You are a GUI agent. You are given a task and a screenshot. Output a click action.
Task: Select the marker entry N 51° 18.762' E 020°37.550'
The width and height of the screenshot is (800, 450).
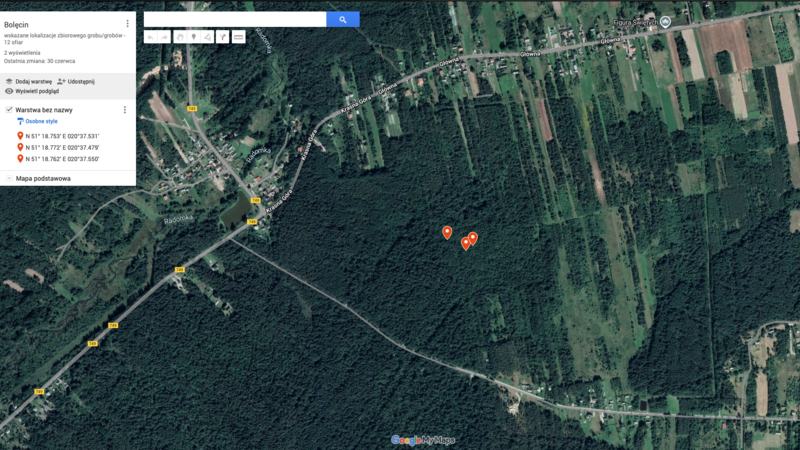click(x=62, y=159)
